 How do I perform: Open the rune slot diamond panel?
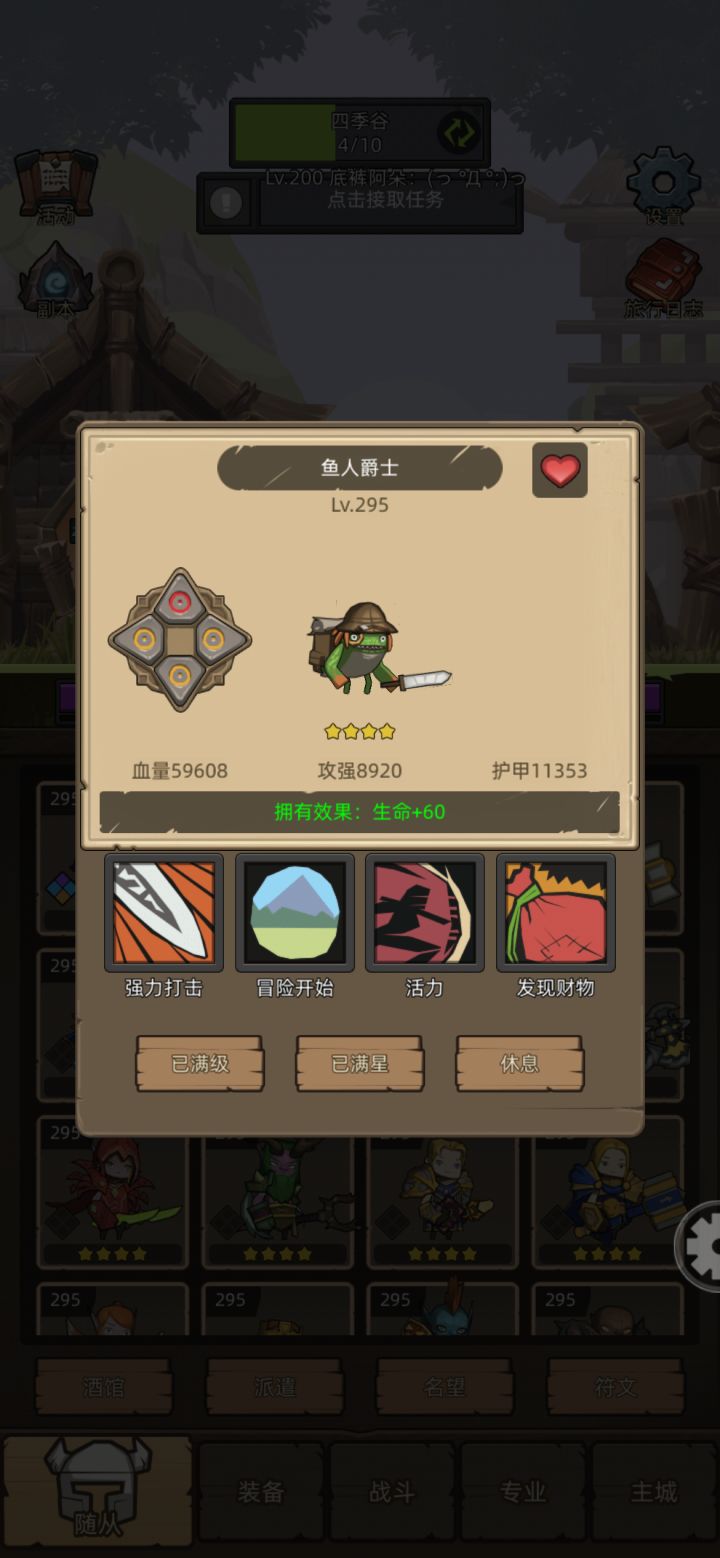[x=180, y=640]
